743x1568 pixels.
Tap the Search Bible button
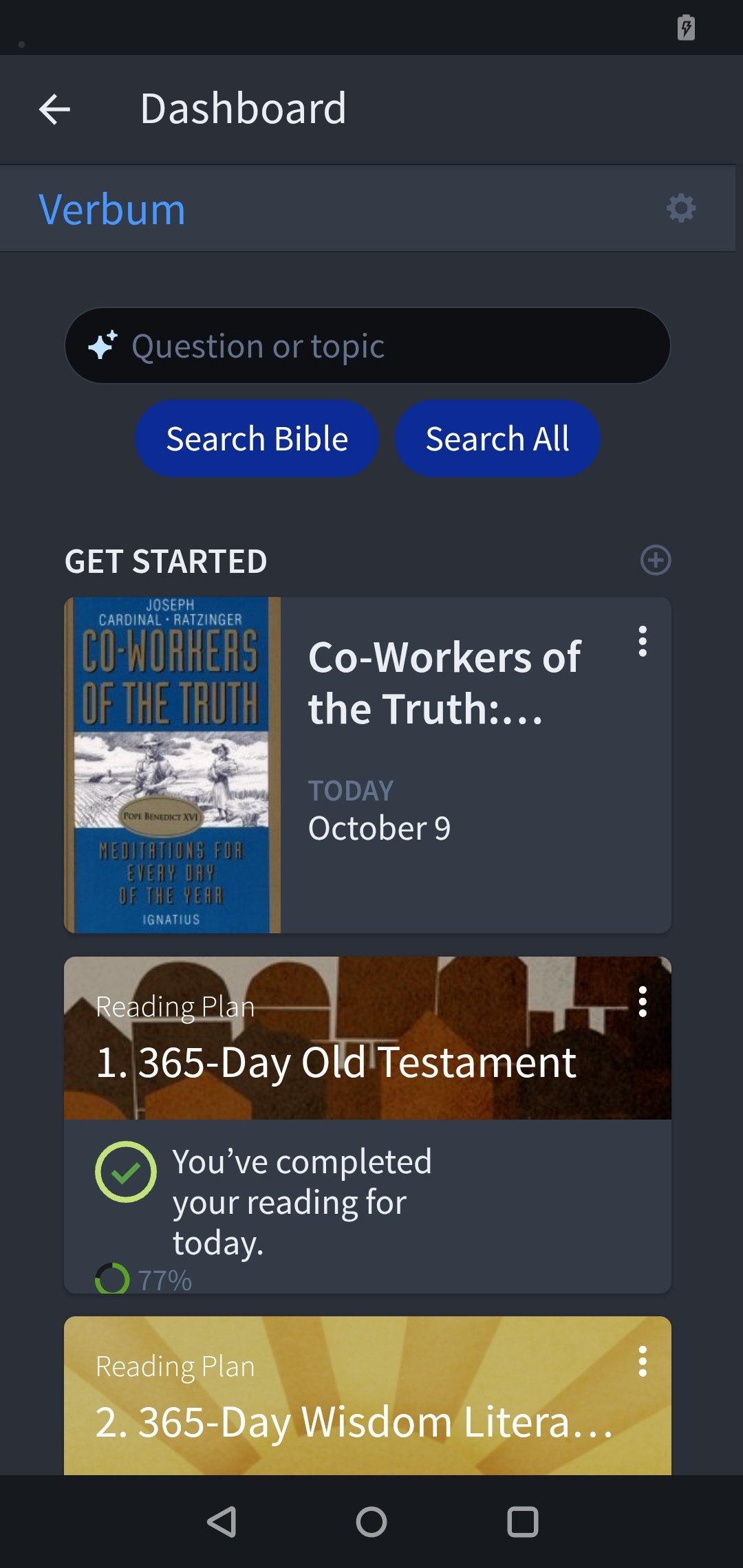(257, 439)
